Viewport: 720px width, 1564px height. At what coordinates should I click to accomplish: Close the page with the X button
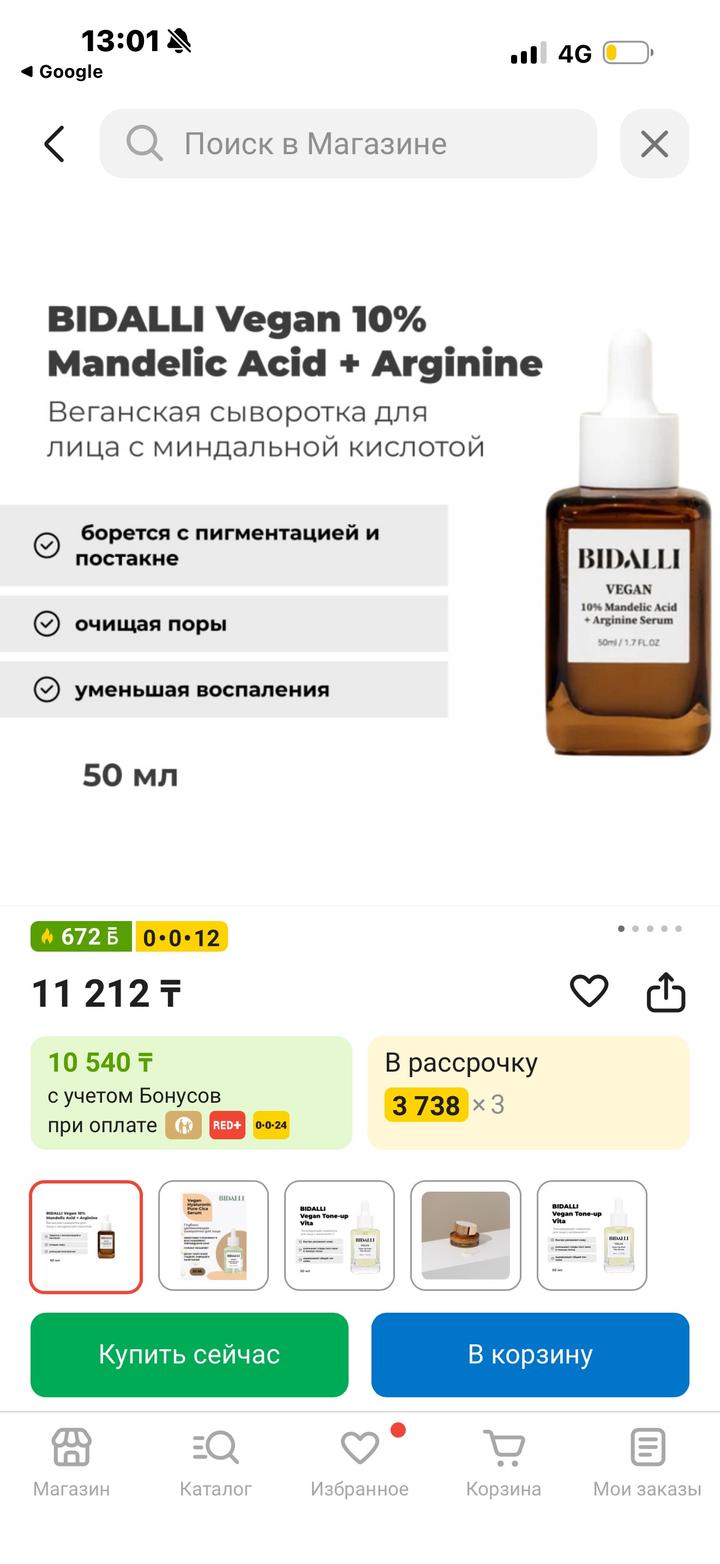tap(654, 144)
